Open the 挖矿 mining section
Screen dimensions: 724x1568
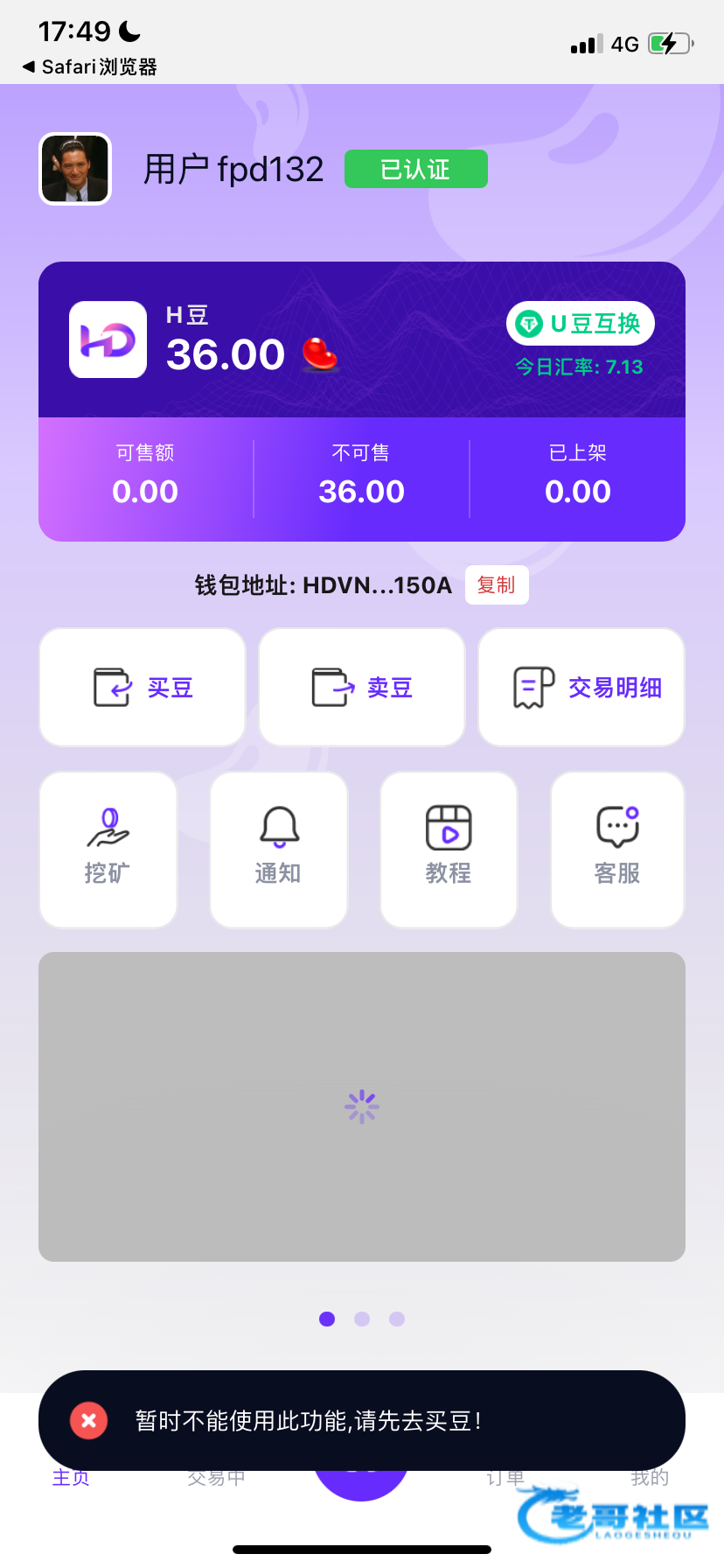[x=108, y=849]
